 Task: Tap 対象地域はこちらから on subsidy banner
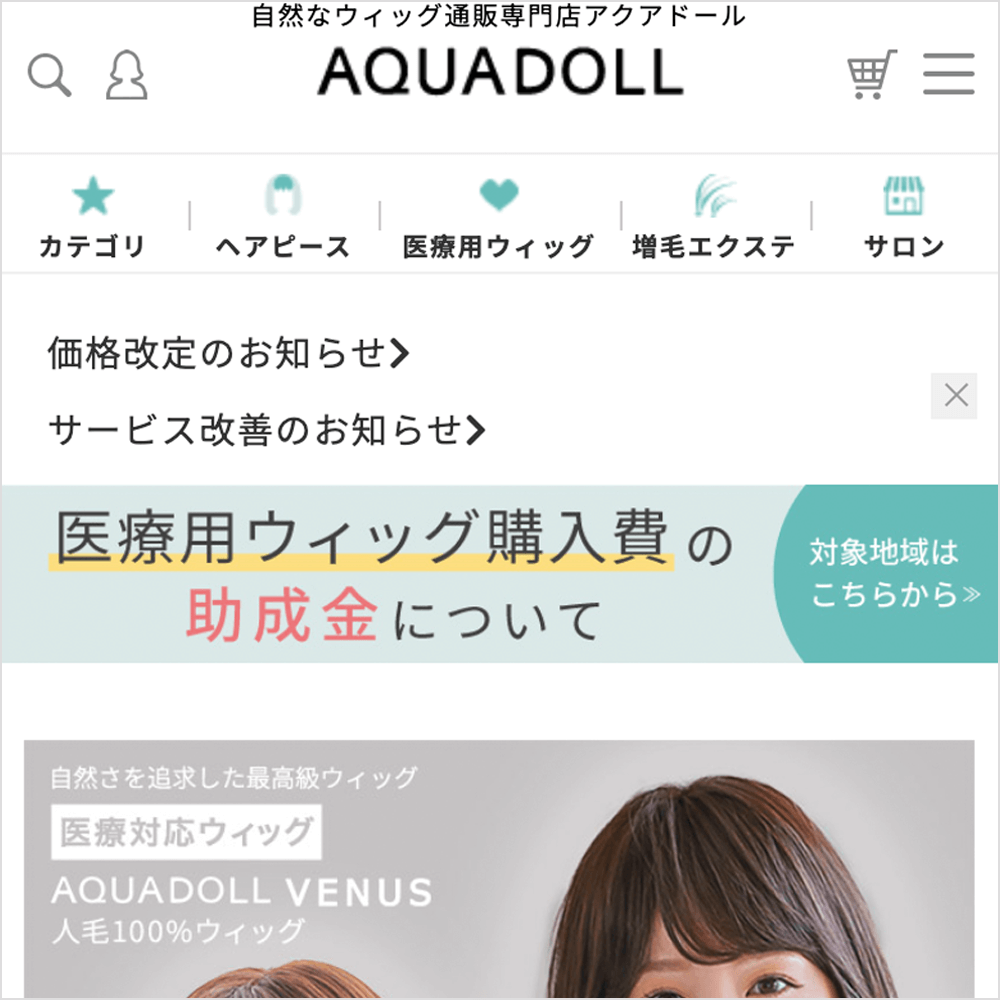(885, 574)
